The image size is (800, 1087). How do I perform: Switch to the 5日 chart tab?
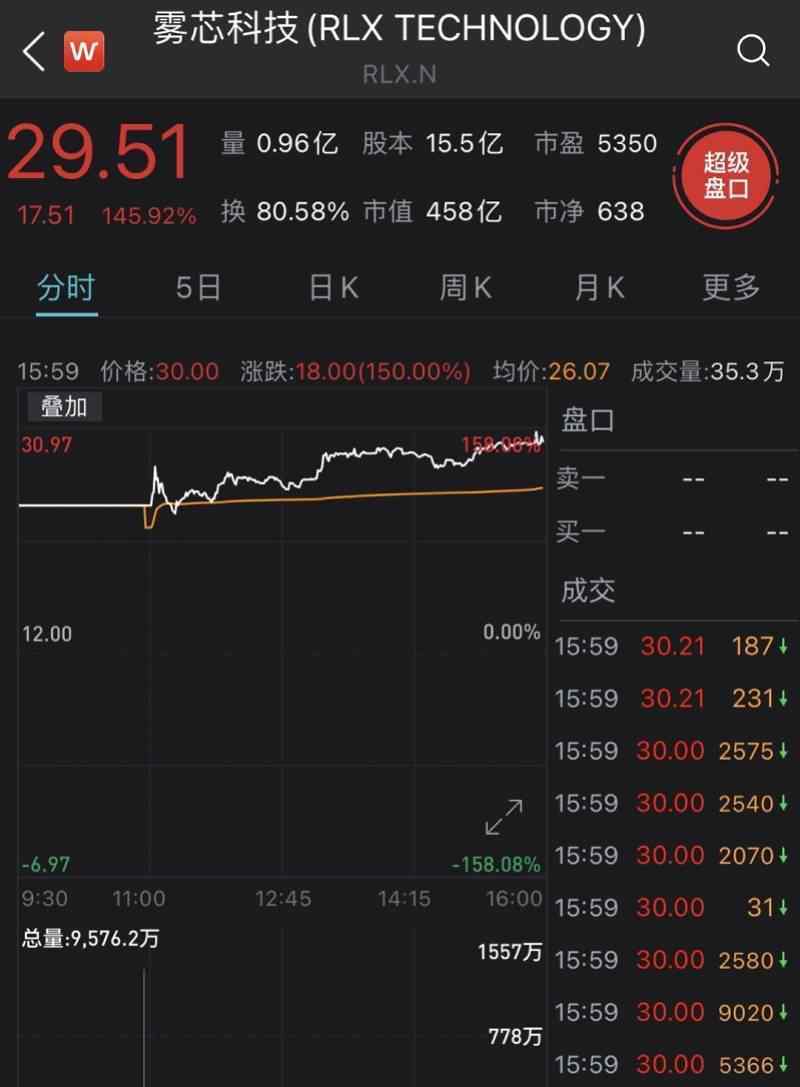point(198,288)
